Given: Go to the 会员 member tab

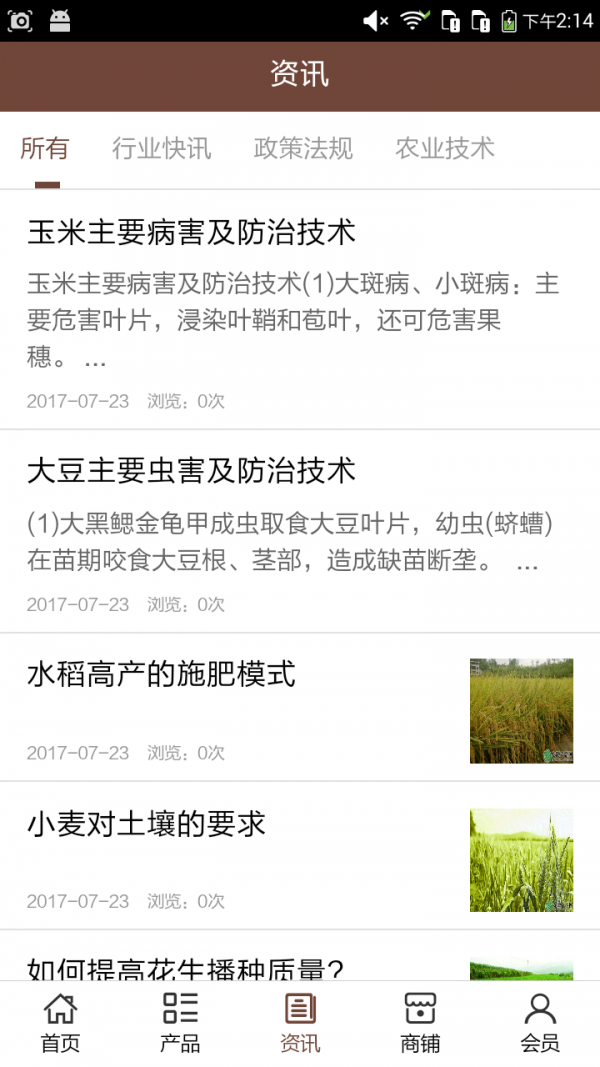Looking at the screenshot, I should (x=540, y=1022).
